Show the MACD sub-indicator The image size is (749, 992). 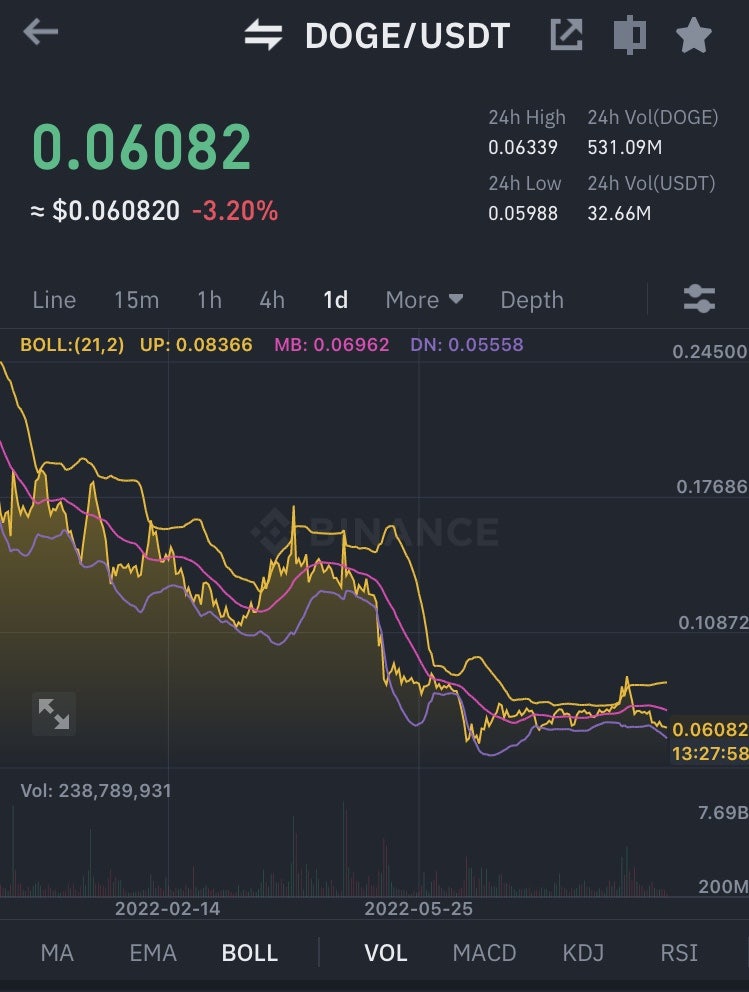[485, 953]
